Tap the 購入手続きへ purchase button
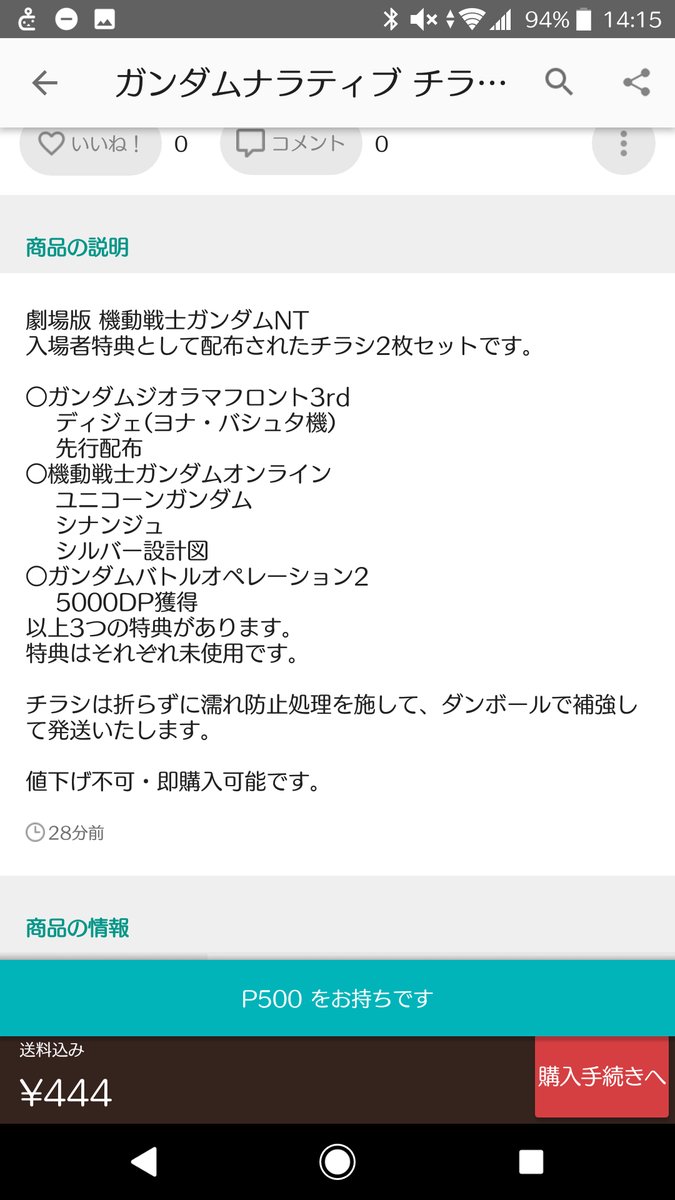The height and width of the screenshot is (1200, 675). point(602,1077)
